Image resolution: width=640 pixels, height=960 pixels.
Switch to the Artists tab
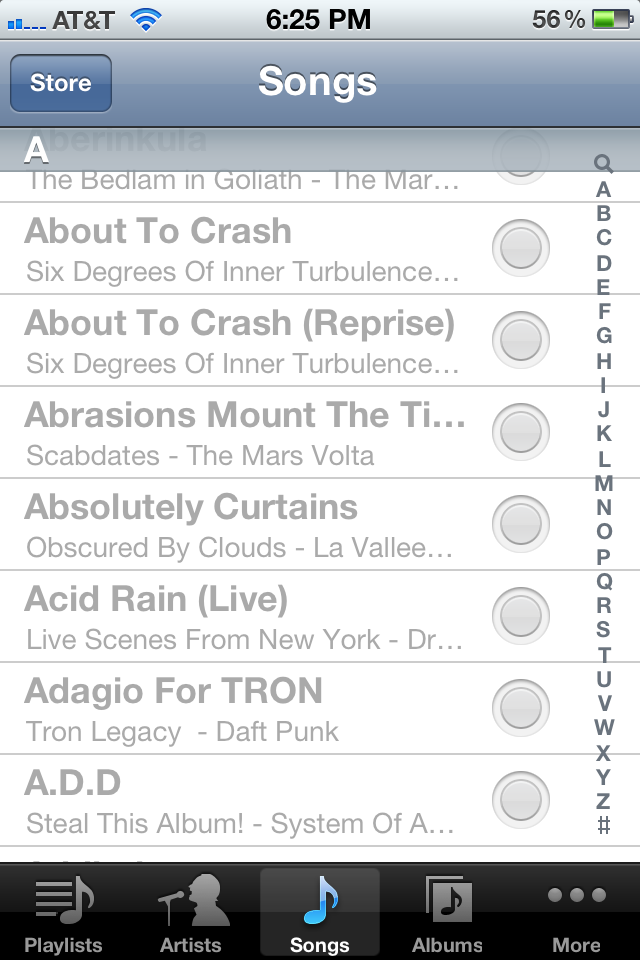coord(191,914)
